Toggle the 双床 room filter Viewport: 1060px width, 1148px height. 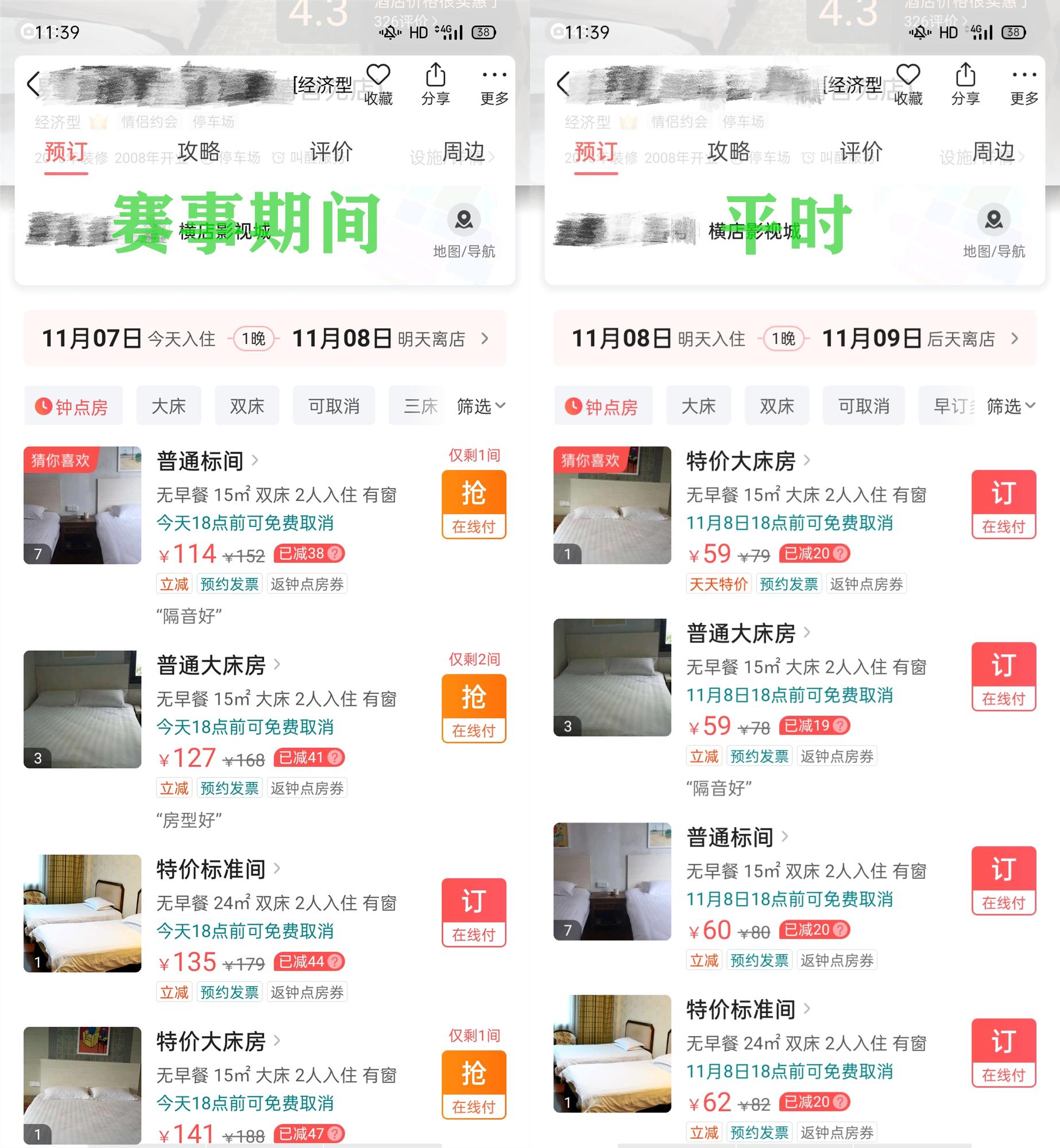coord(247,406)
